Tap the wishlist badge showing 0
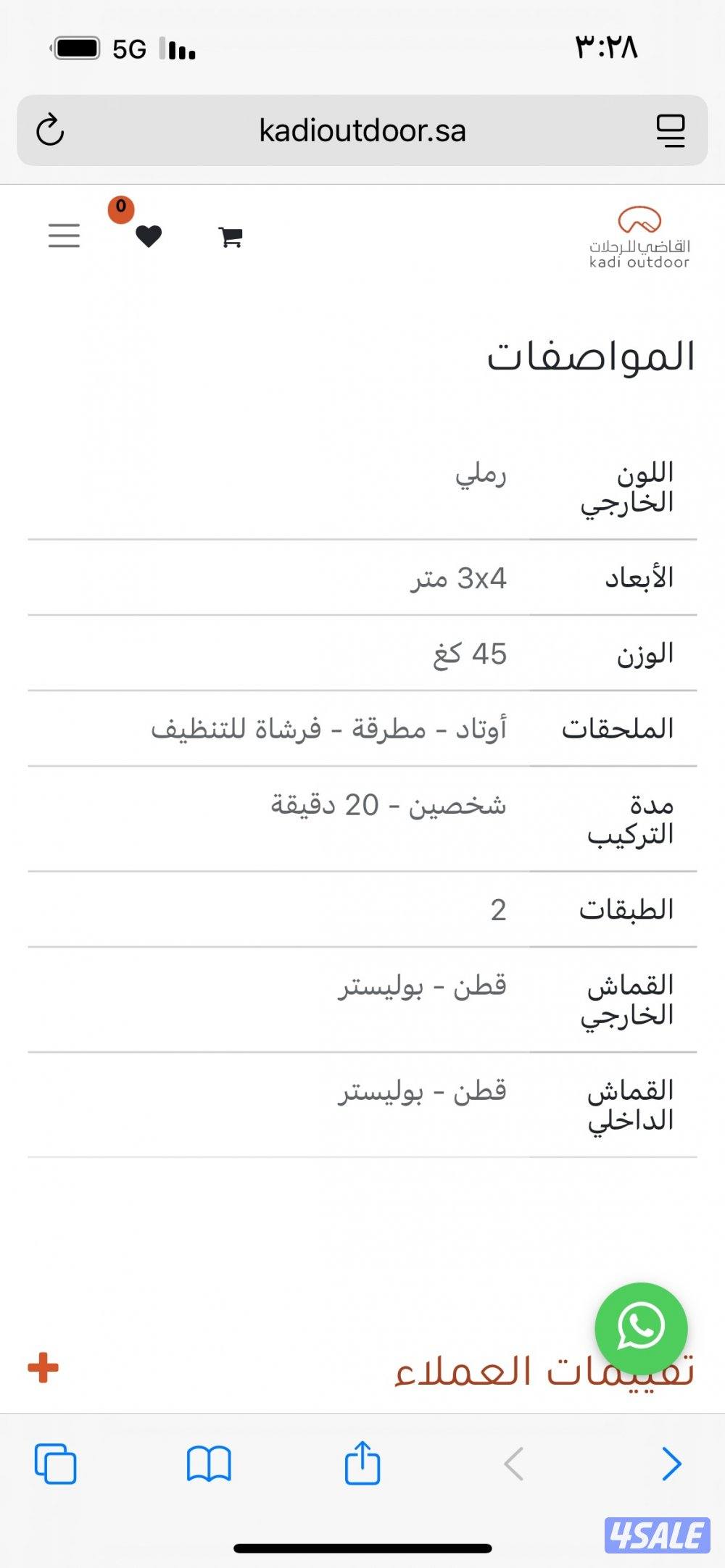The width and height of the screenshot is (725, 1568). tap(120, 209)
